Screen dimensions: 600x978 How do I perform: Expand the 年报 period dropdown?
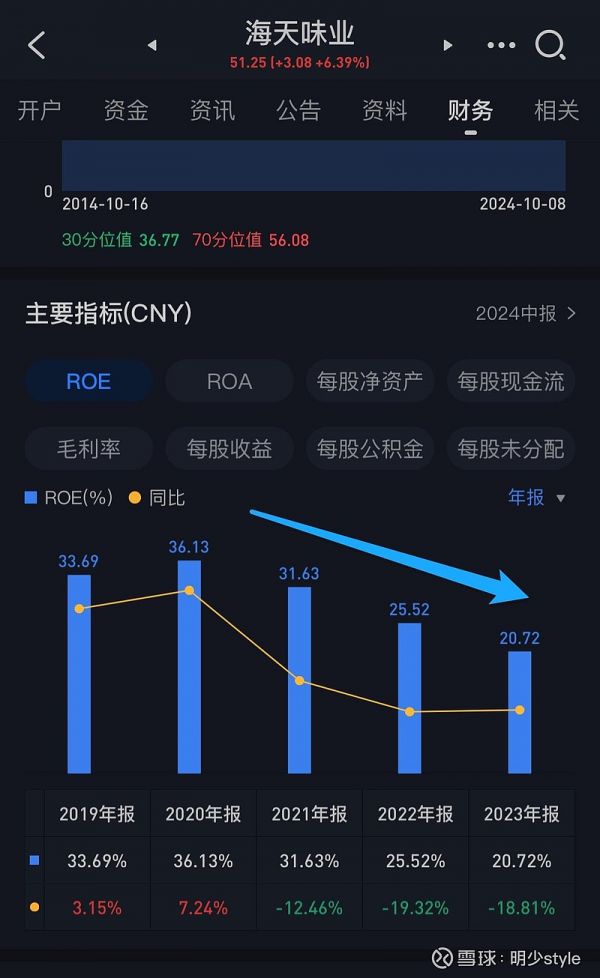pos(536,498)
